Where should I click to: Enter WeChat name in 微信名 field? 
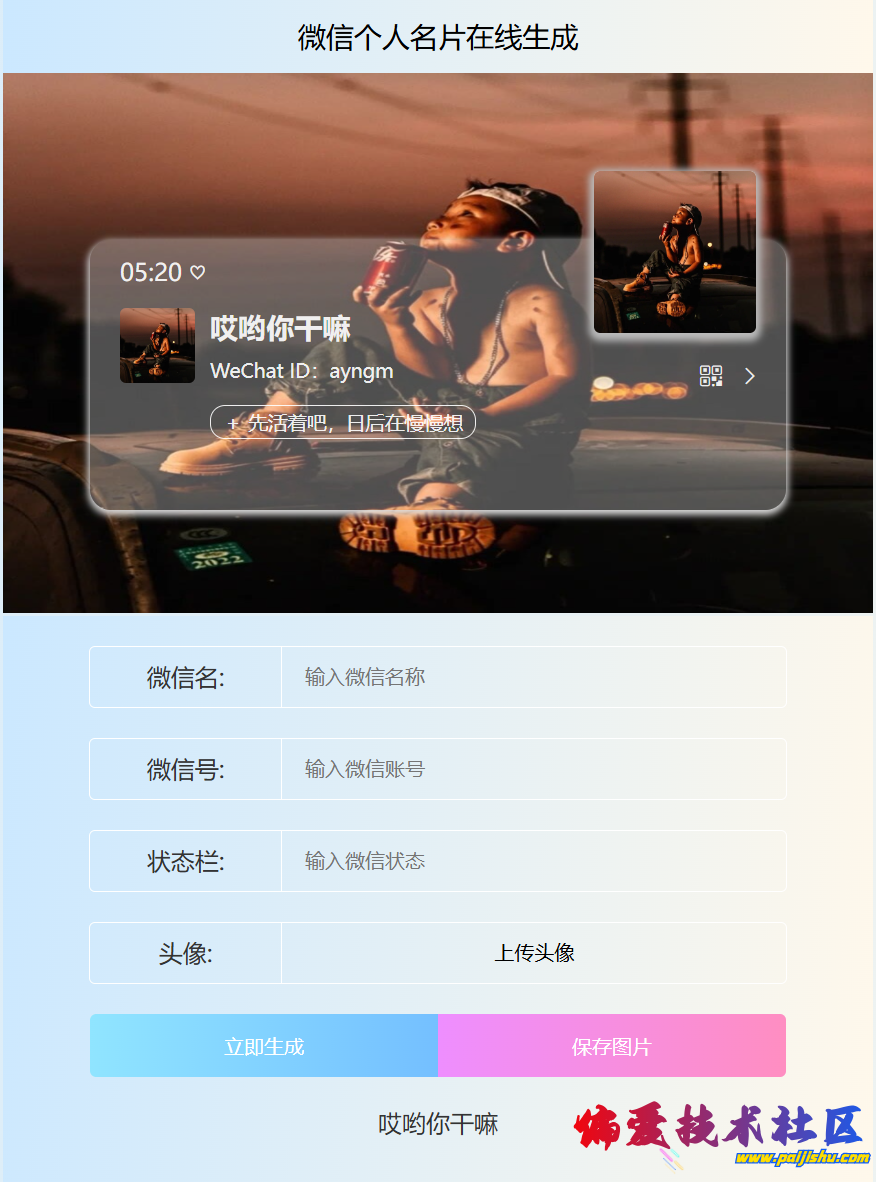pos(533,677)
